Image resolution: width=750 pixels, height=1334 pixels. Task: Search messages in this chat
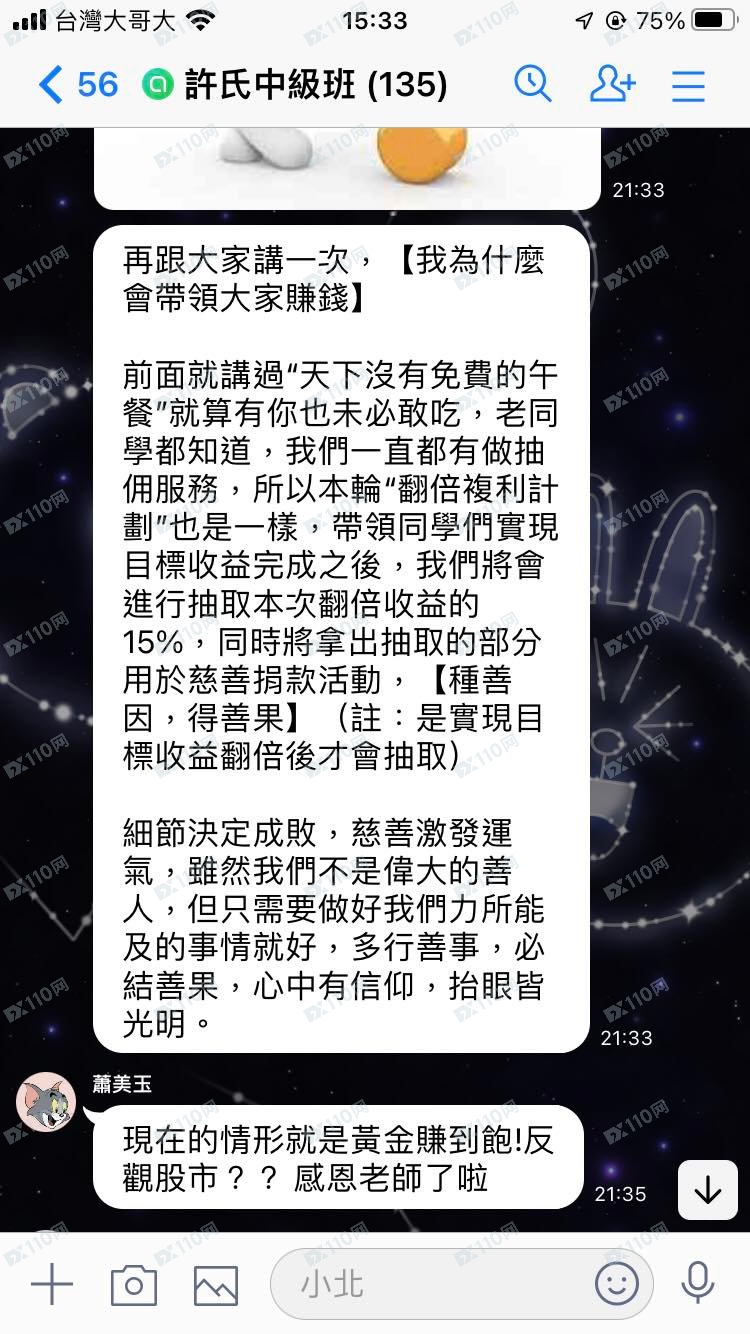pos(533,84)
